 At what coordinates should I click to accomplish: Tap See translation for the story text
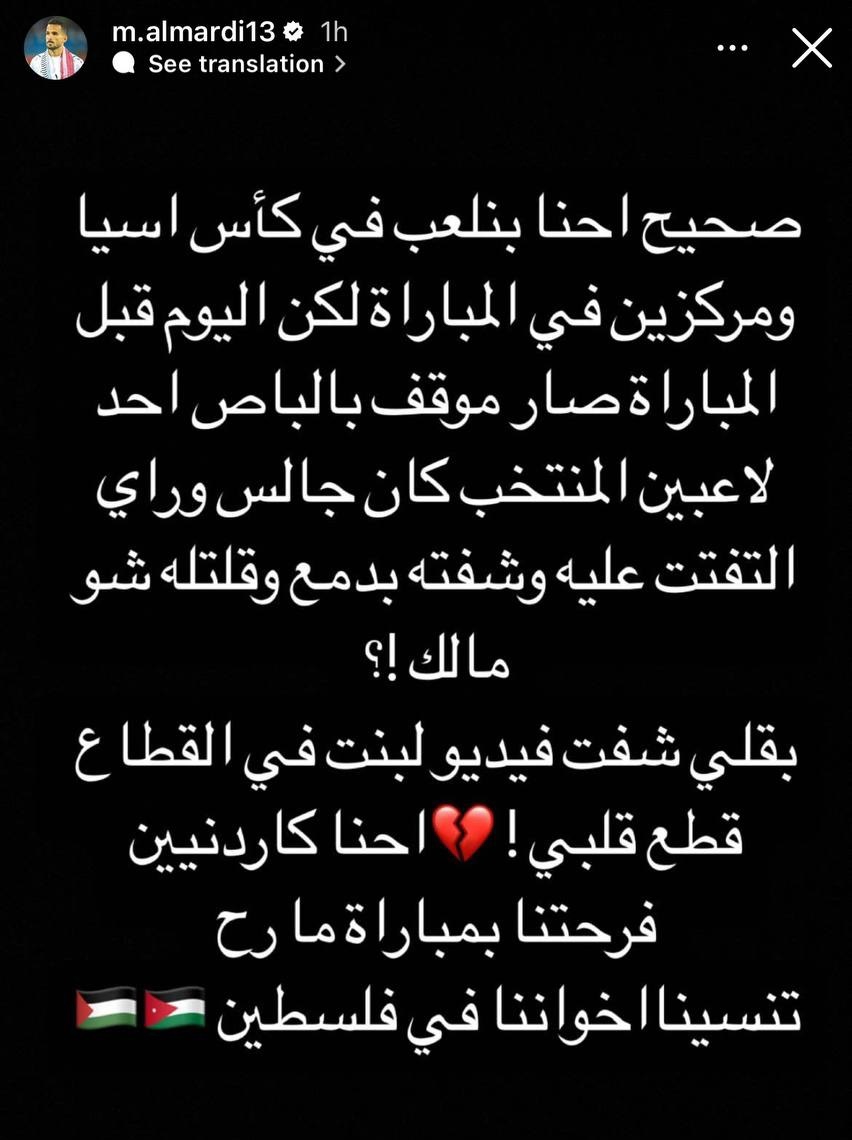pos(235,64)
